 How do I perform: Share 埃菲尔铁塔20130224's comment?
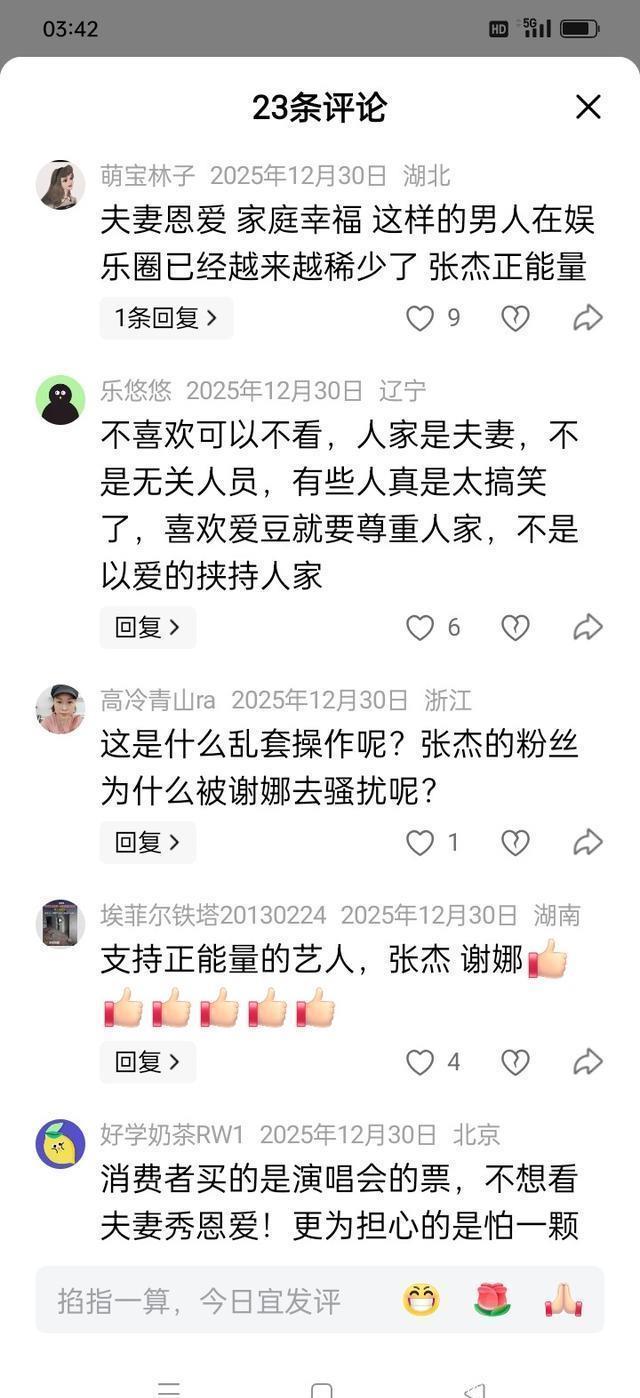588,1061
